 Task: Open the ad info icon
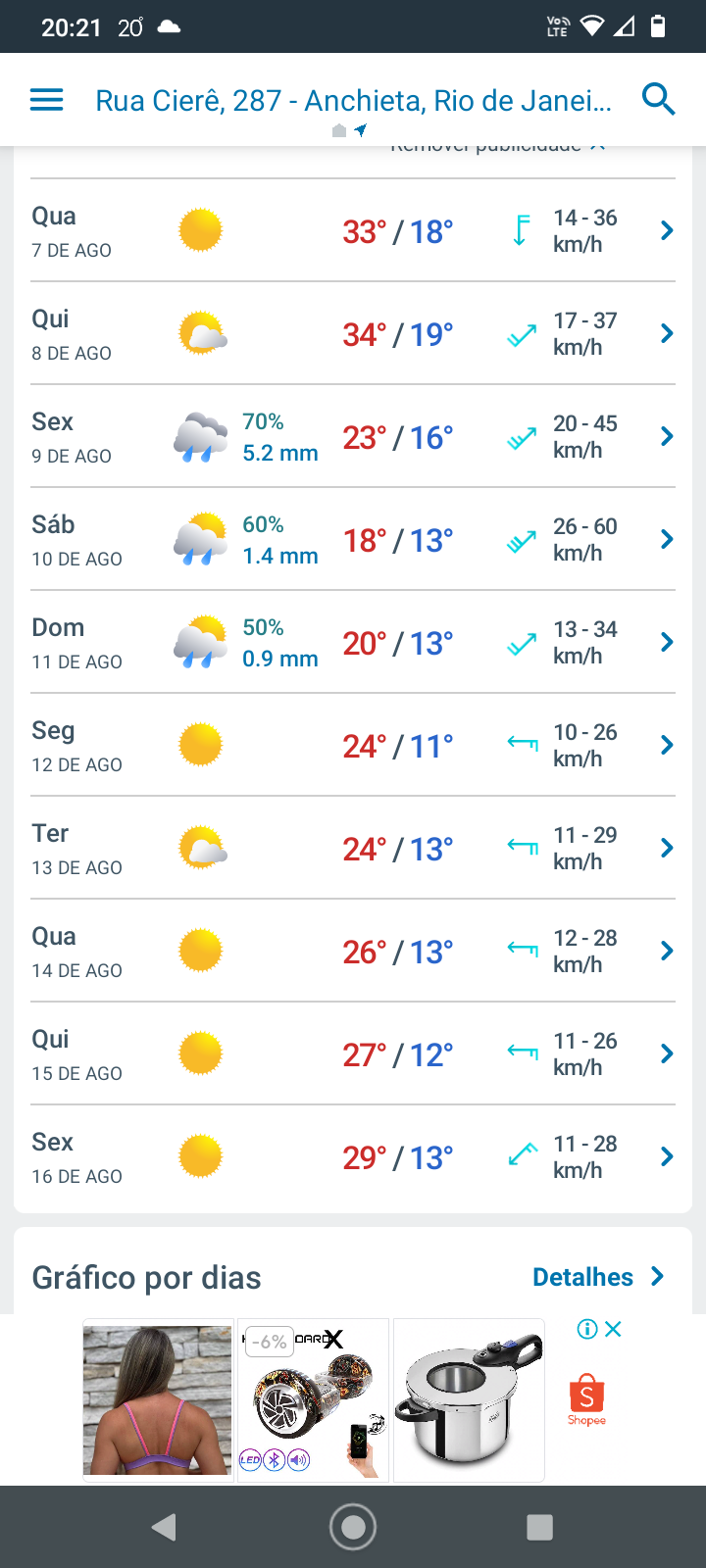click(587, 1330)
